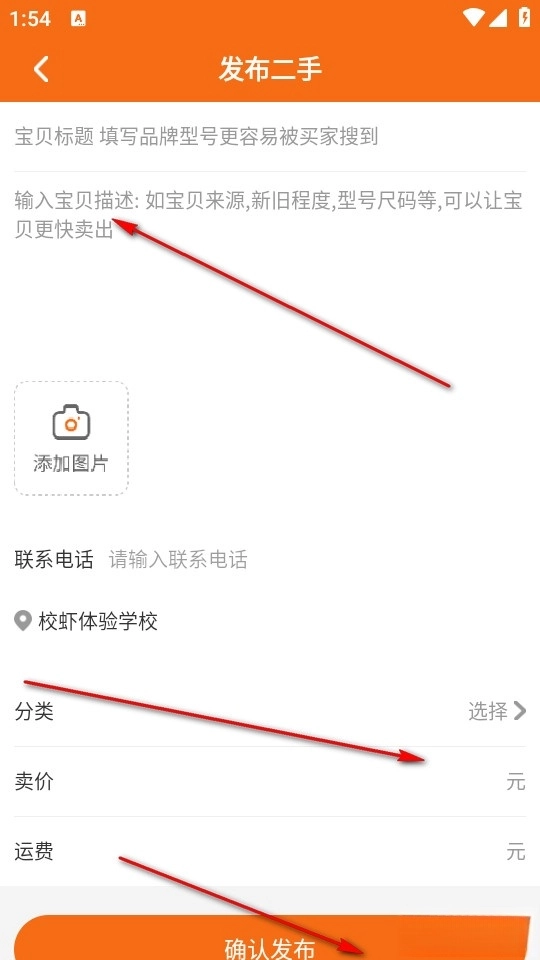Focus the 宝贝标题 title field
Screen dimensions: 540x960
point(270,137)
